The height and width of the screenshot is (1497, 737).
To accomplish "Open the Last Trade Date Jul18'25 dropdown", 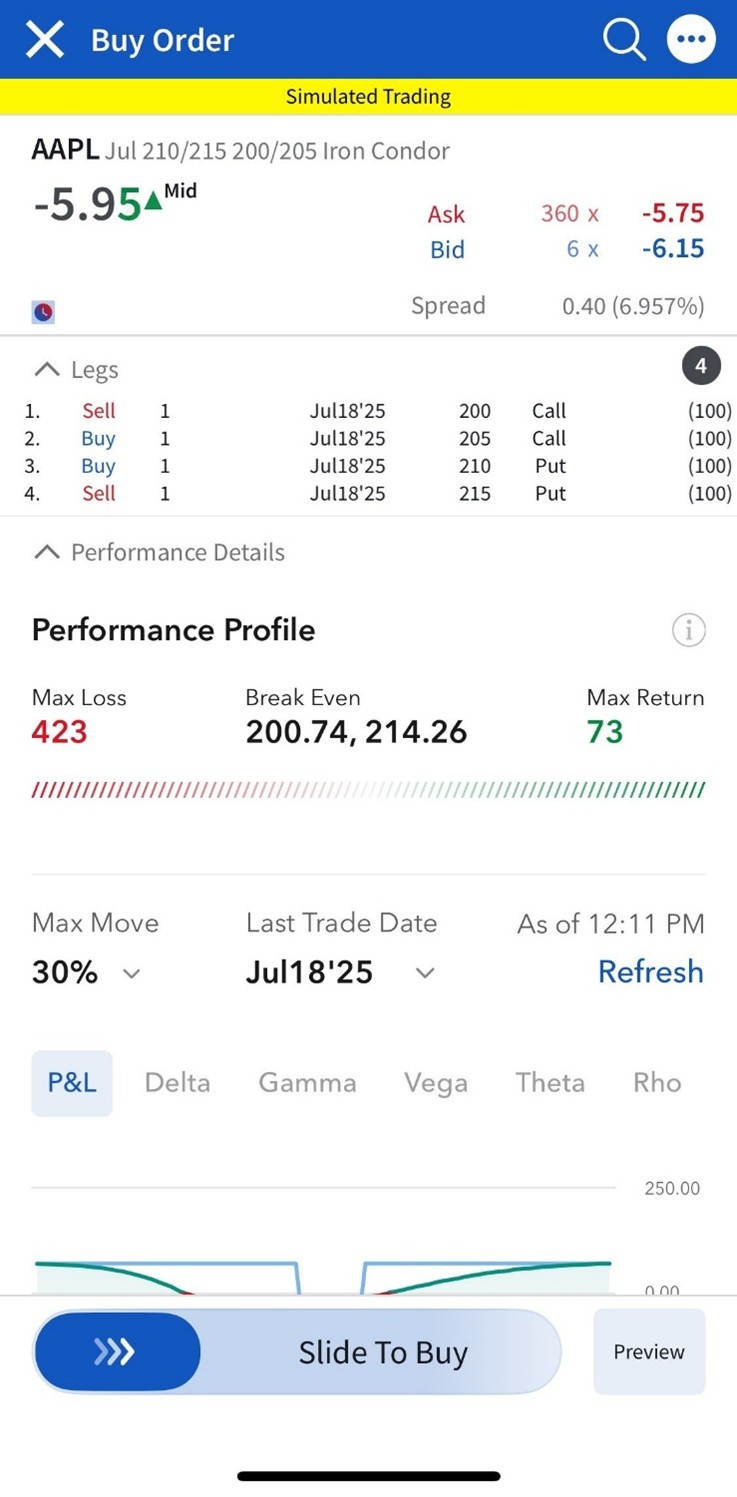I will (341, 972).
